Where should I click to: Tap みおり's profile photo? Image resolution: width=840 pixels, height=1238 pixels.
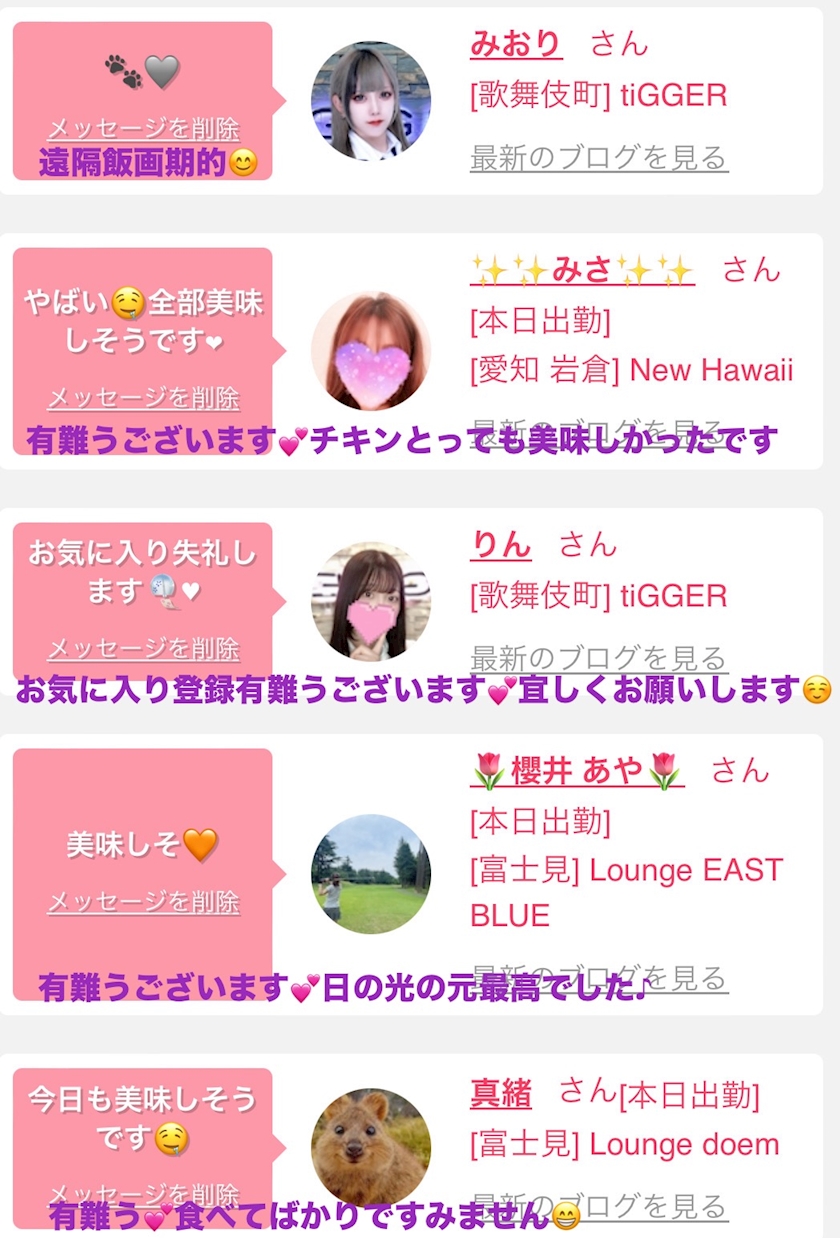[x=371, y=101]
